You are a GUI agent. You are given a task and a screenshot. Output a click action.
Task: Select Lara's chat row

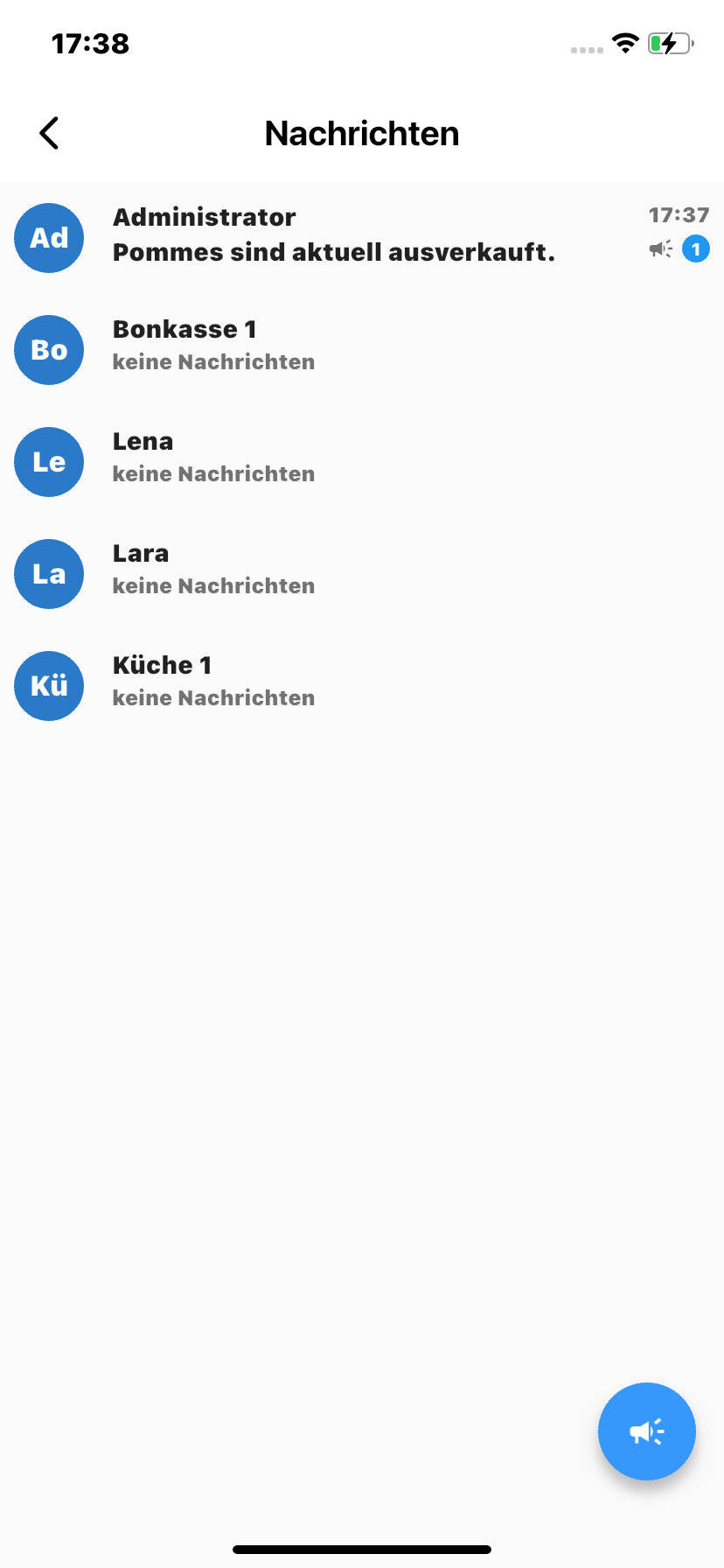[x=362, y=574]
